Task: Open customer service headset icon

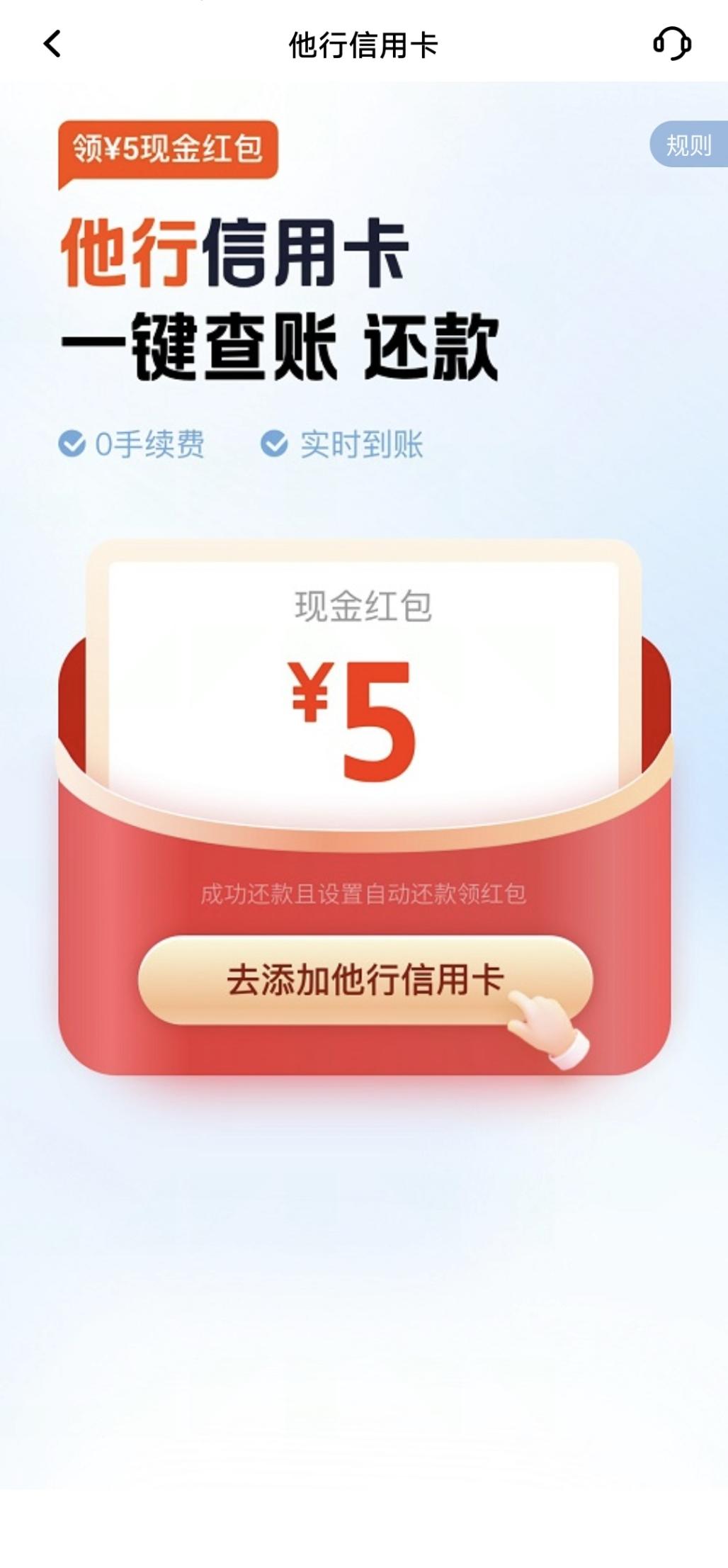Action: point(671,44)
